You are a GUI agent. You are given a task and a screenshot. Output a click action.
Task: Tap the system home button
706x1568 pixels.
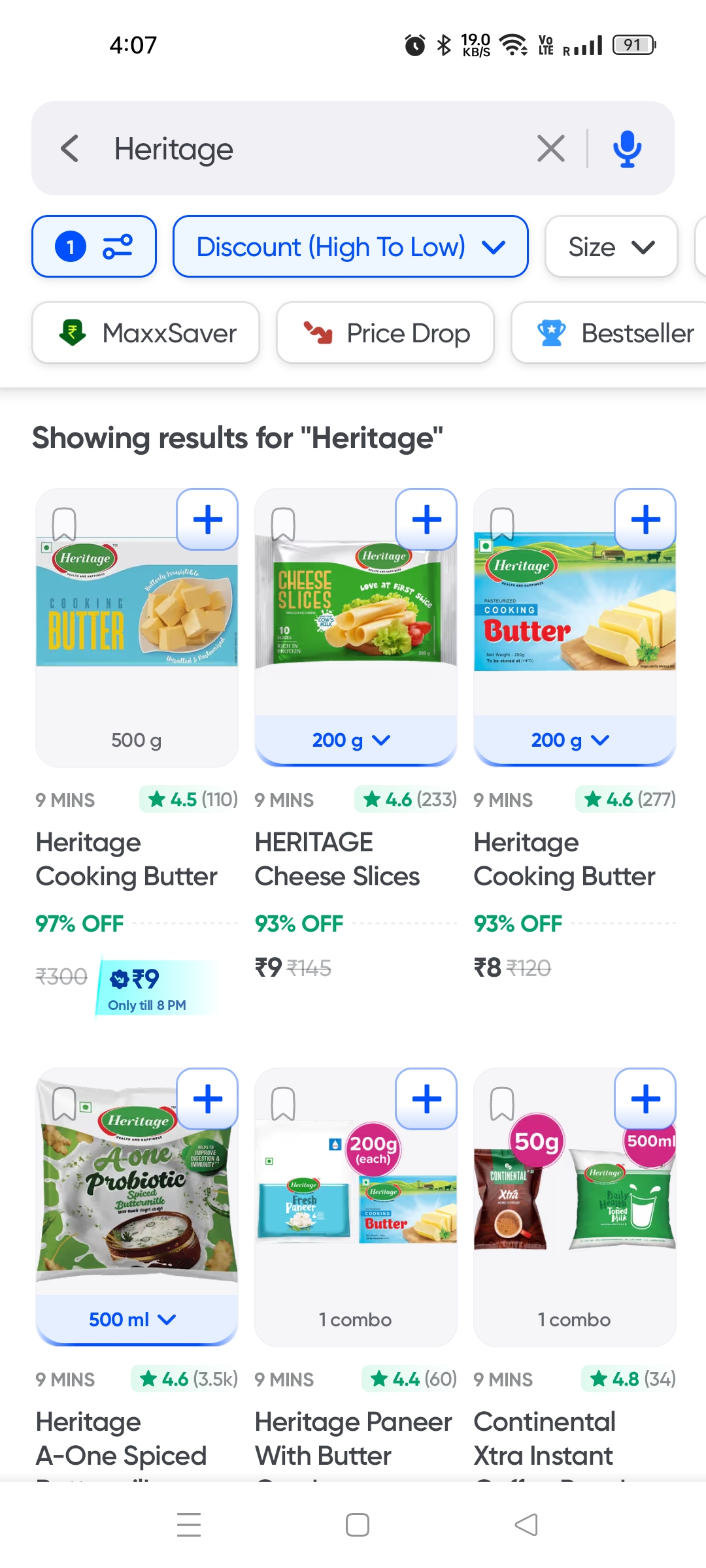pyautogui.click(x=357, y=1525)
